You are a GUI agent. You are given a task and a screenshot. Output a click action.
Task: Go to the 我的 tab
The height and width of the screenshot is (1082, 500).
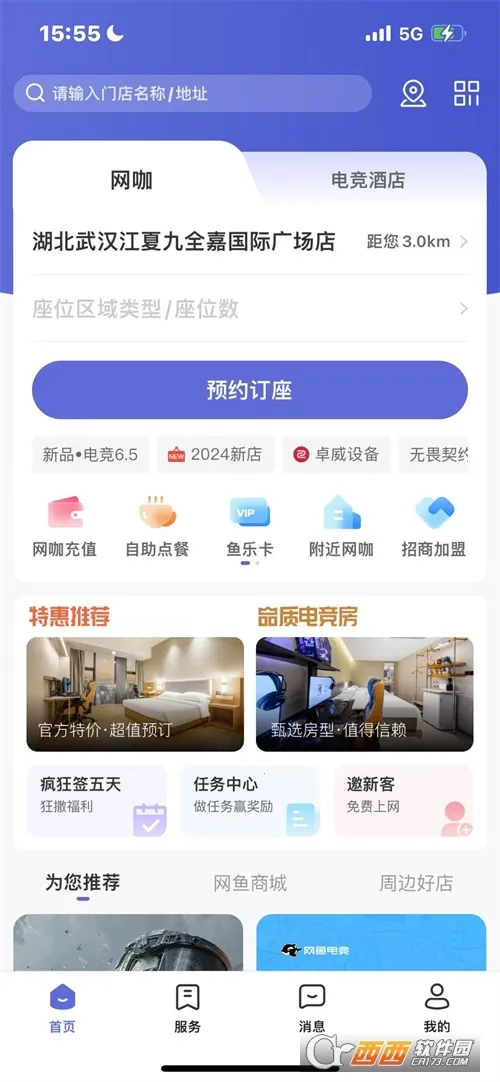(x=437, y=1008)
